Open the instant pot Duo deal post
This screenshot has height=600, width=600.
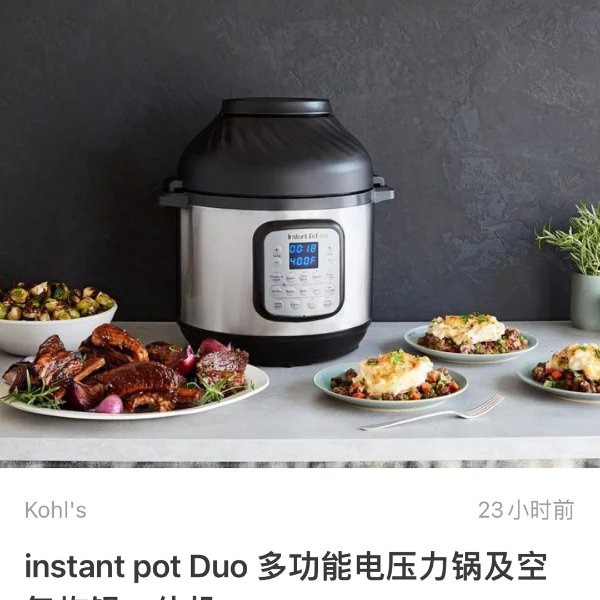pyautogui.click(x=285, y=568)
